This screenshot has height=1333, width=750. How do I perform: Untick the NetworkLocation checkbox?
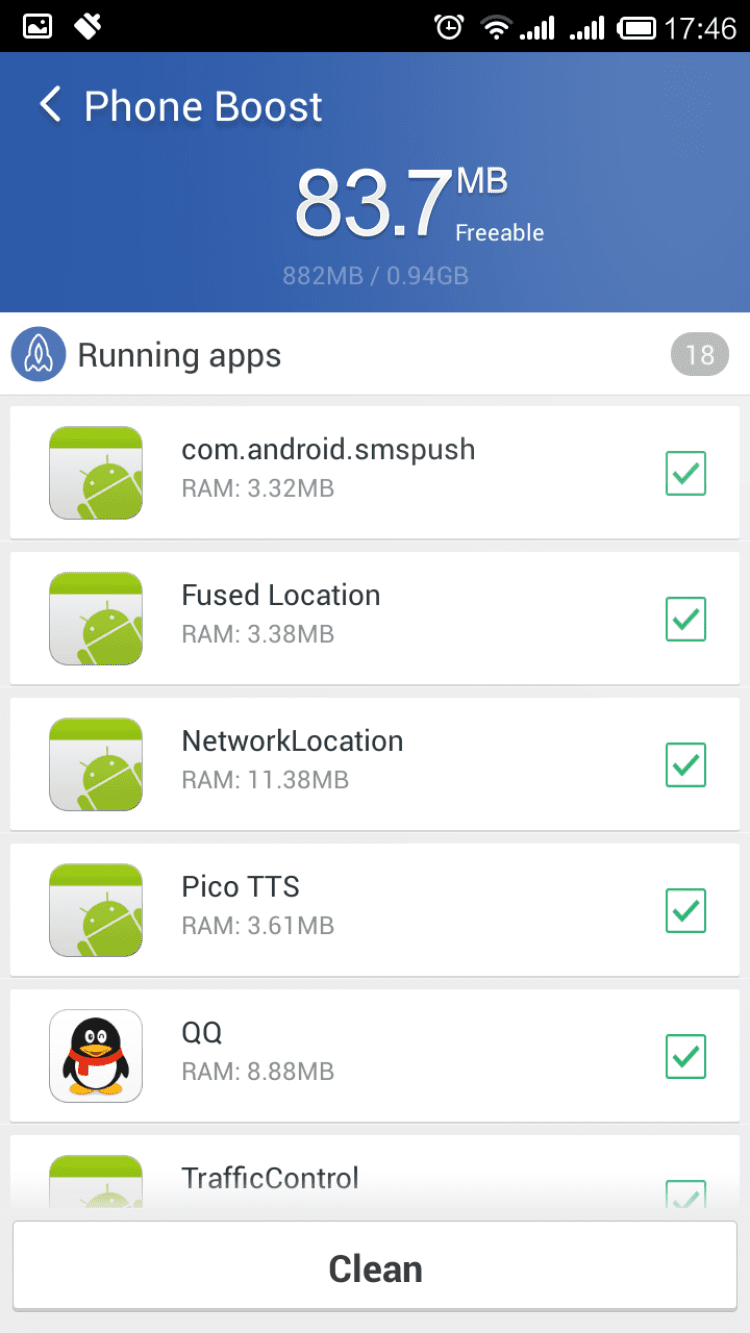(x=686, y=765)
